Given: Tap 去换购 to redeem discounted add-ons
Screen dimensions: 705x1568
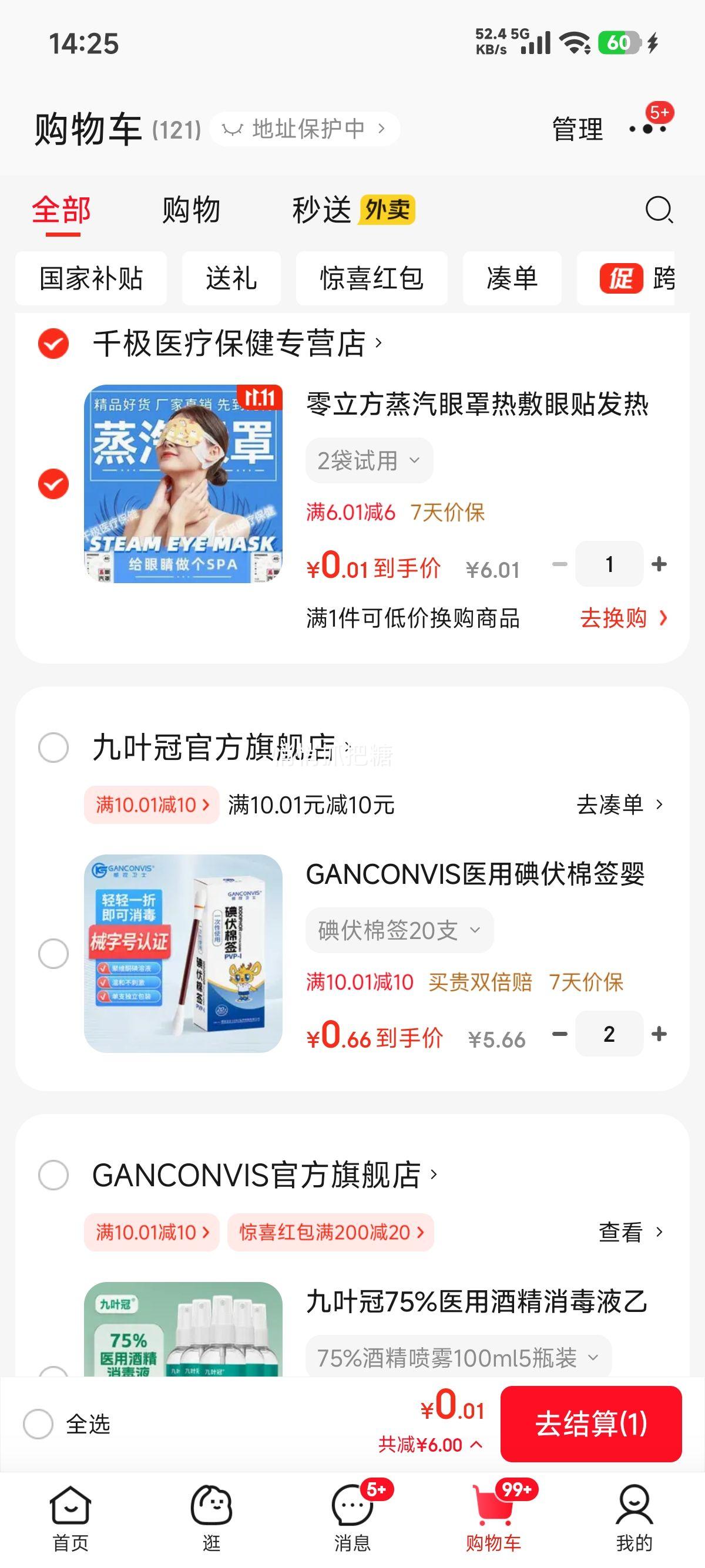Looking at the screenshot, I should [x=623, y=618].
